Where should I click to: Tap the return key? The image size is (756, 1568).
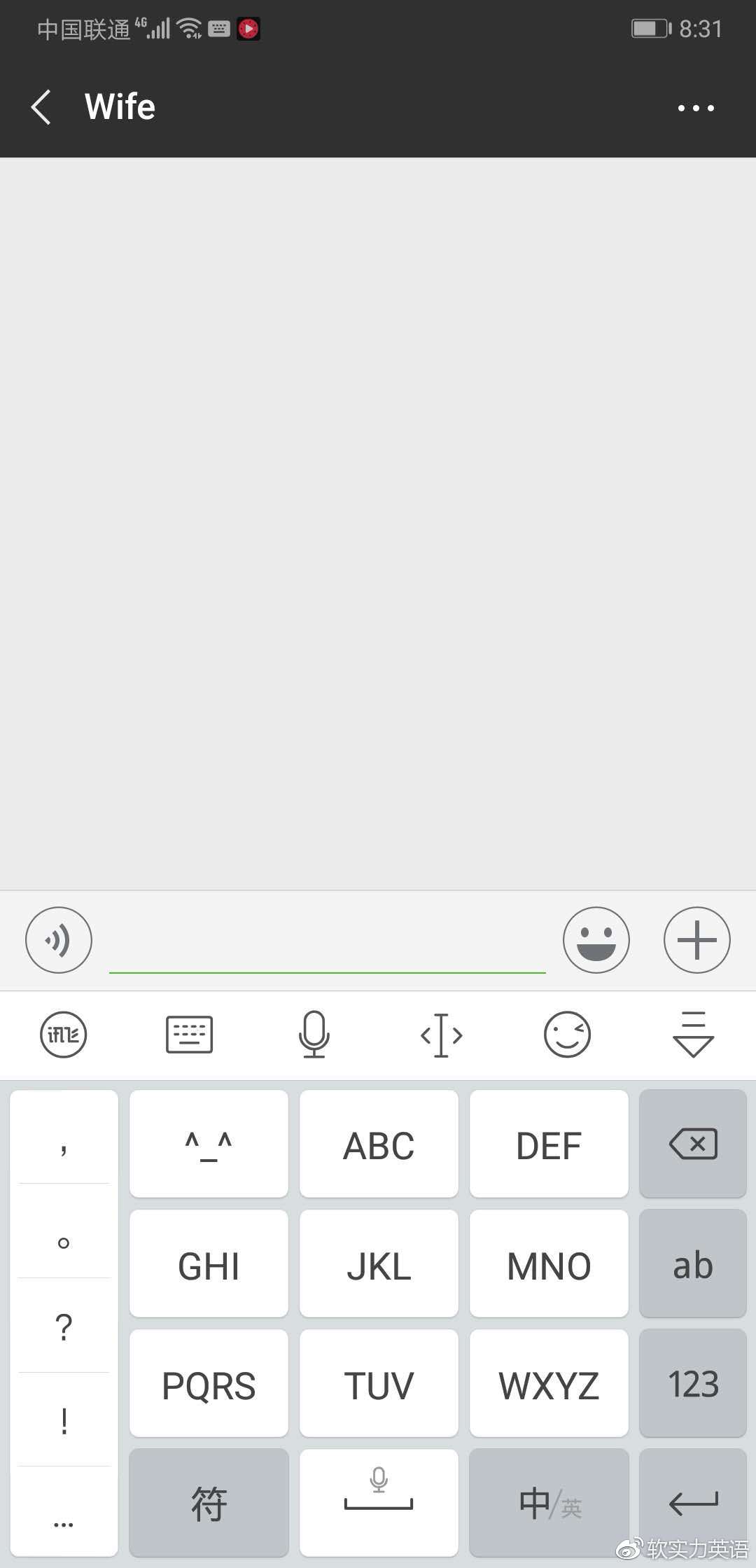pyautogui.click(x=693, y=1503)
